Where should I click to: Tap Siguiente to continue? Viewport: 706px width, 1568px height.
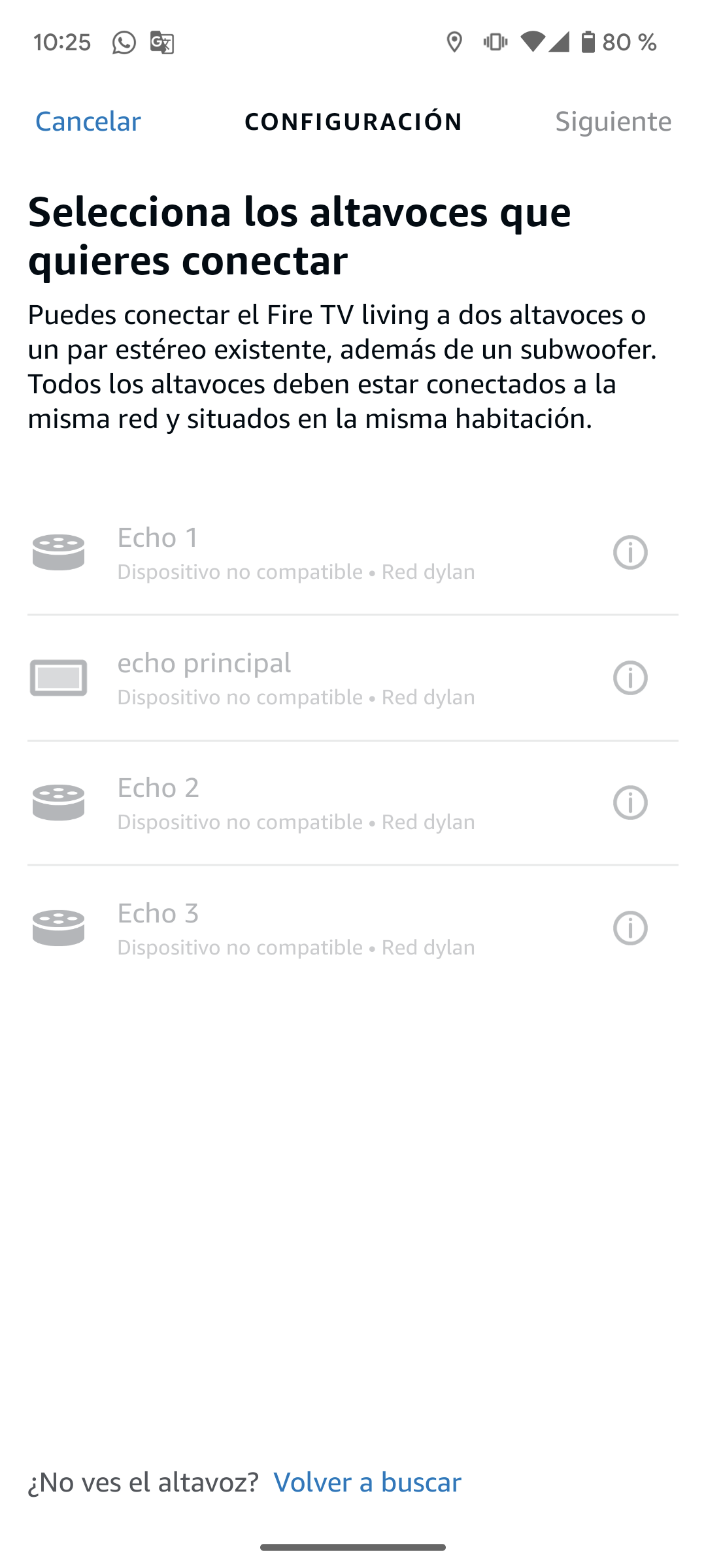tap(613, 122)
